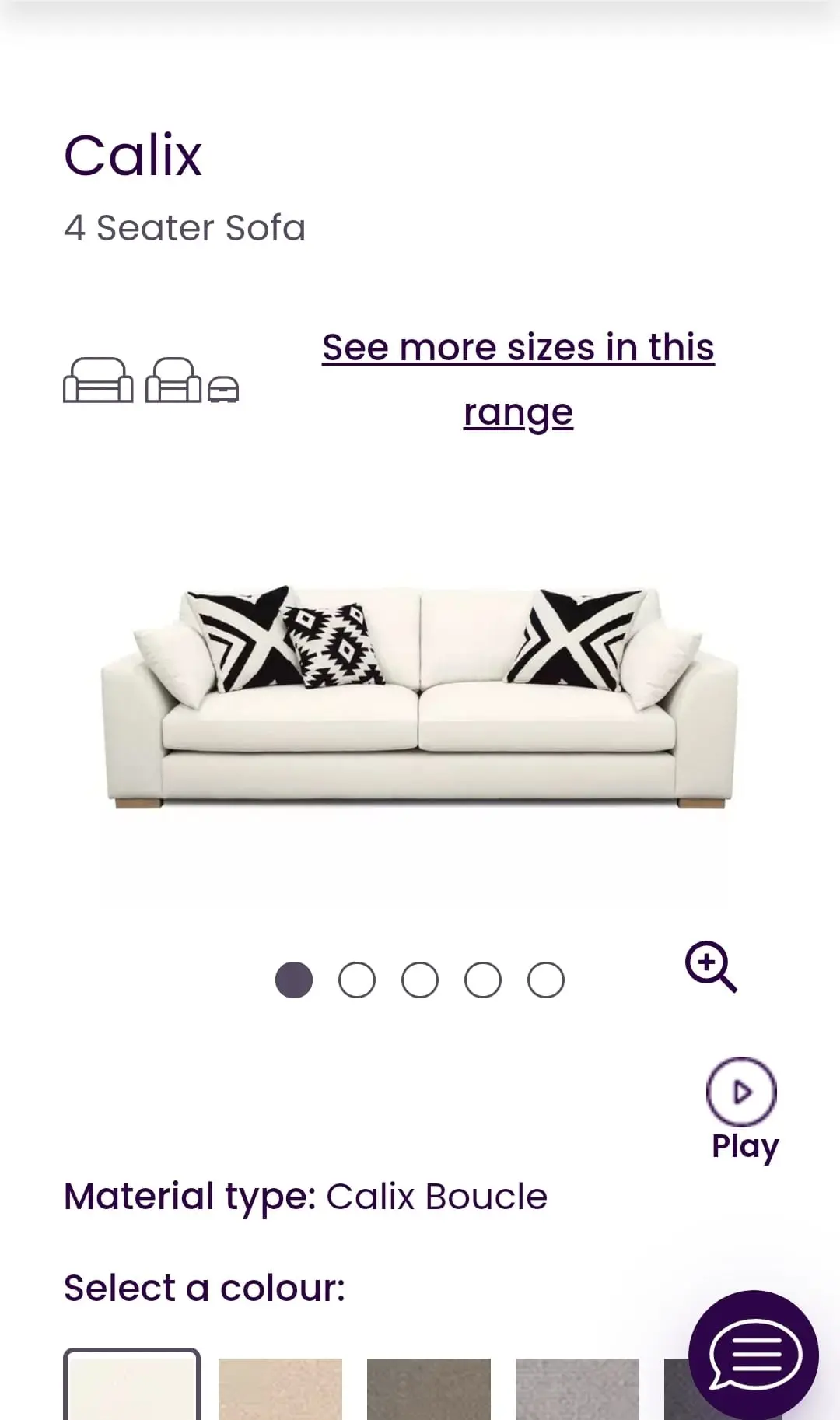
Task: Play the Calix sofa video
Action: point(741,1092)
